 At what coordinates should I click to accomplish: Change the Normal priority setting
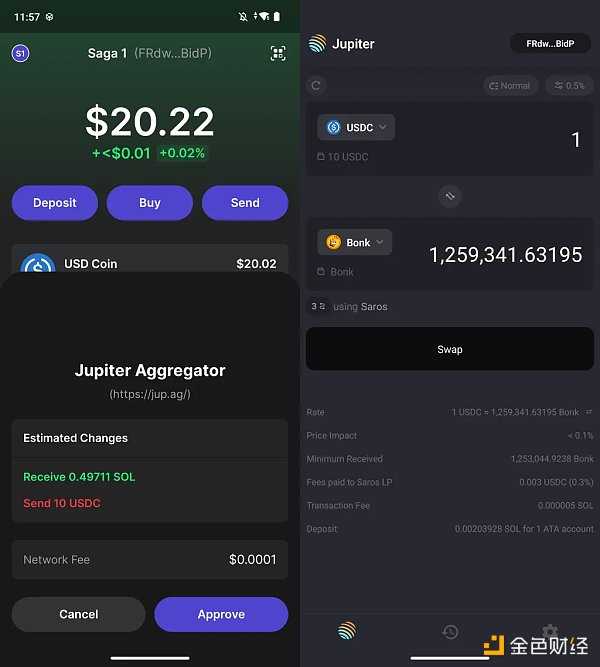(x=509, y=85)
